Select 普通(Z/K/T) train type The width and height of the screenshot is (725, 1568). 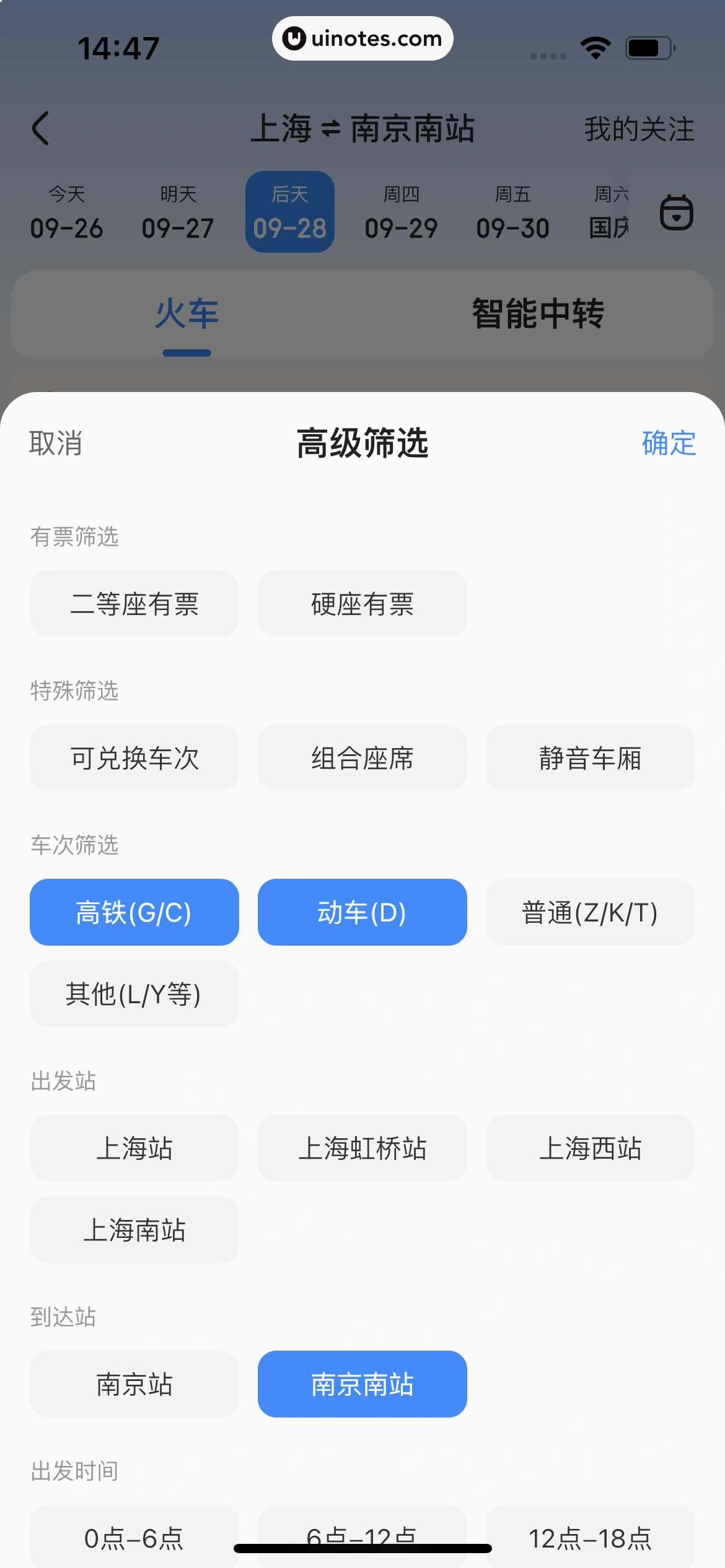(590, 912)
